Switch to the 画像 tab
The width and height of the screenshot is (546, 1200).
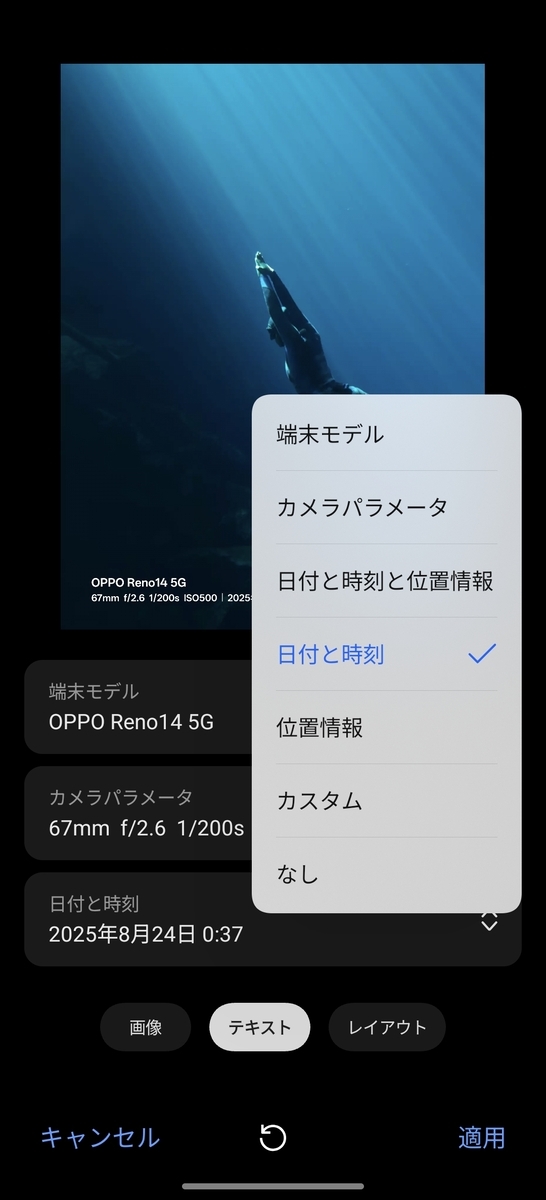tap(145, 1027)
